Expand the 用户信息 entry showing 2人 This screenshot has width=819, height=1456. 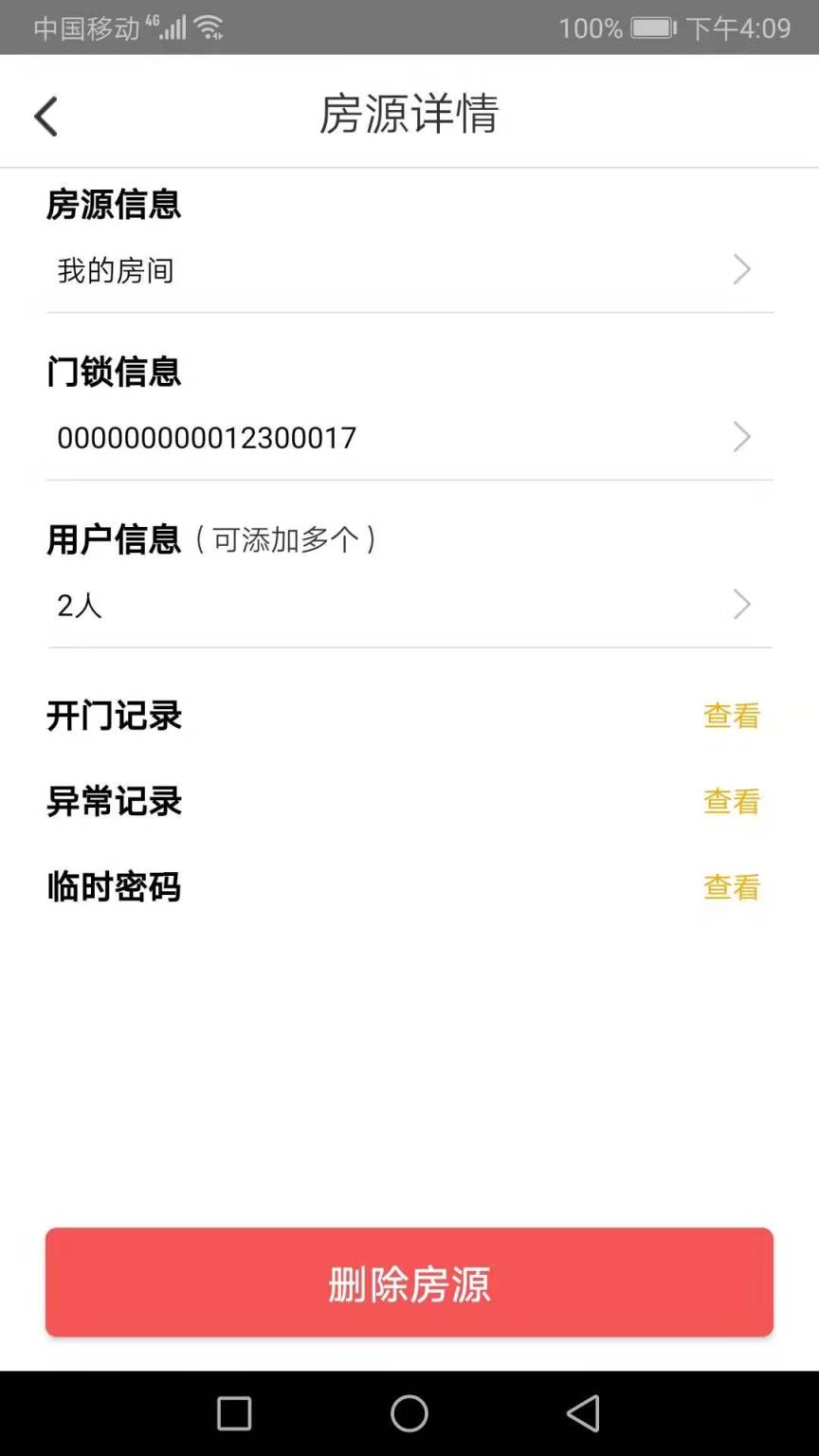point(742,604)
